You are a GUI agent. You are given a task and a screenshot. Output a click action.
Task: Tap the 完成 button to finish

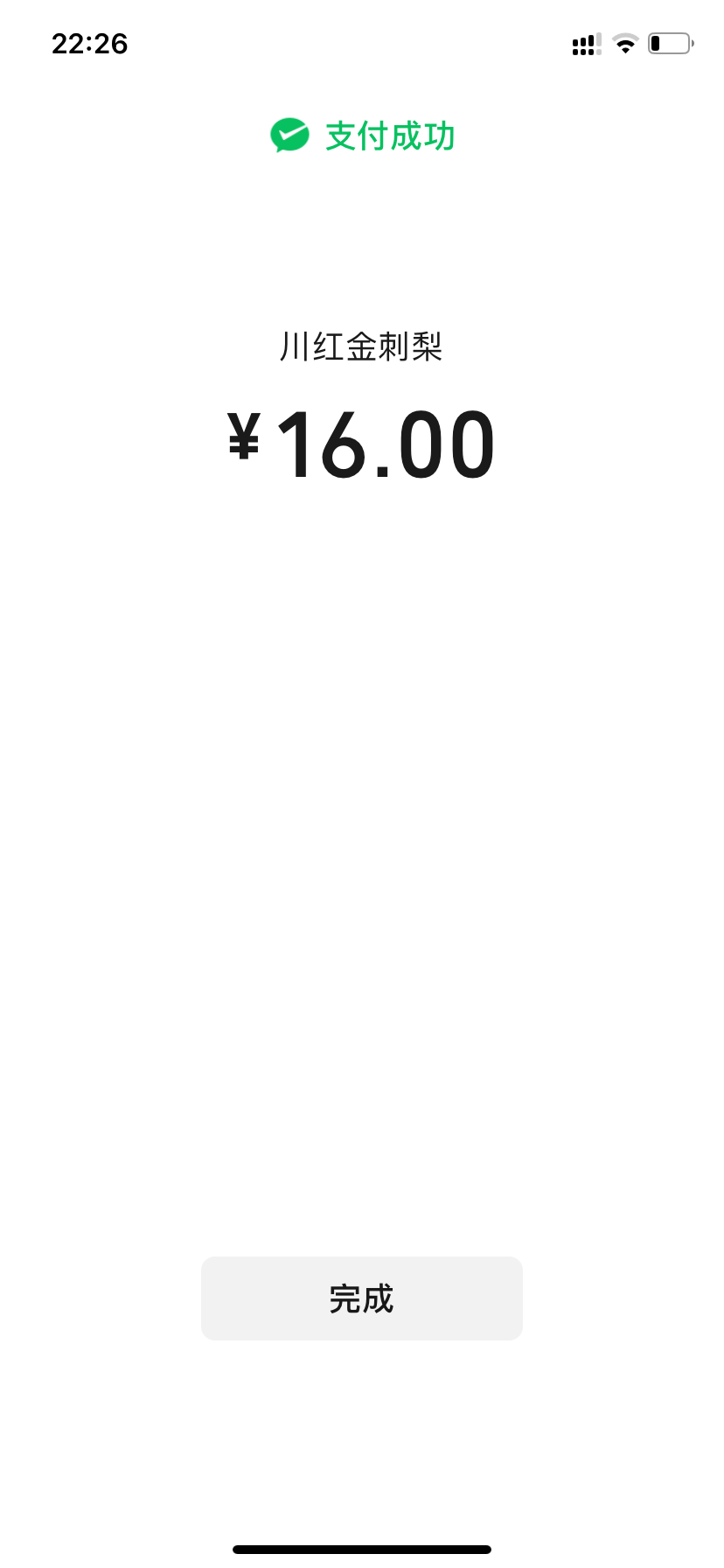[x=361, y=1298]
